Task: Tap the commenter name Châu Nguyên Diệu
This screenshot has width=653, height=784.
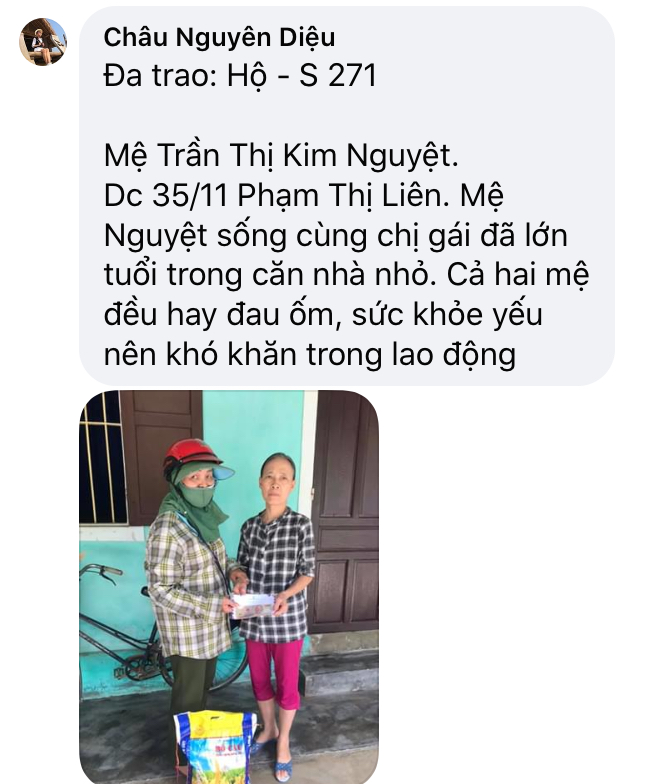Action: [x=219, y=38]
